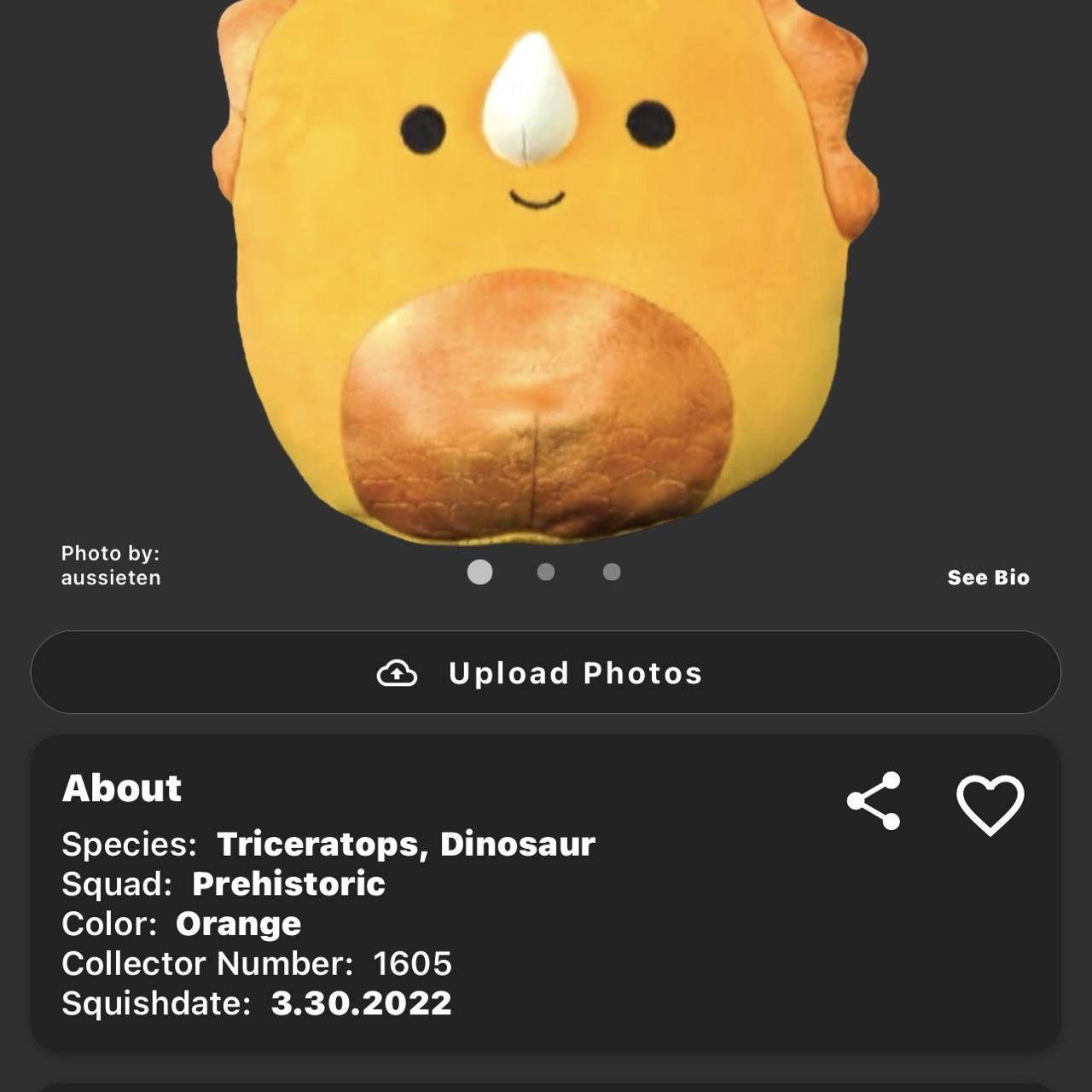Jump to second photo dot
The image size is (1092, 1092).
(546, 572)
